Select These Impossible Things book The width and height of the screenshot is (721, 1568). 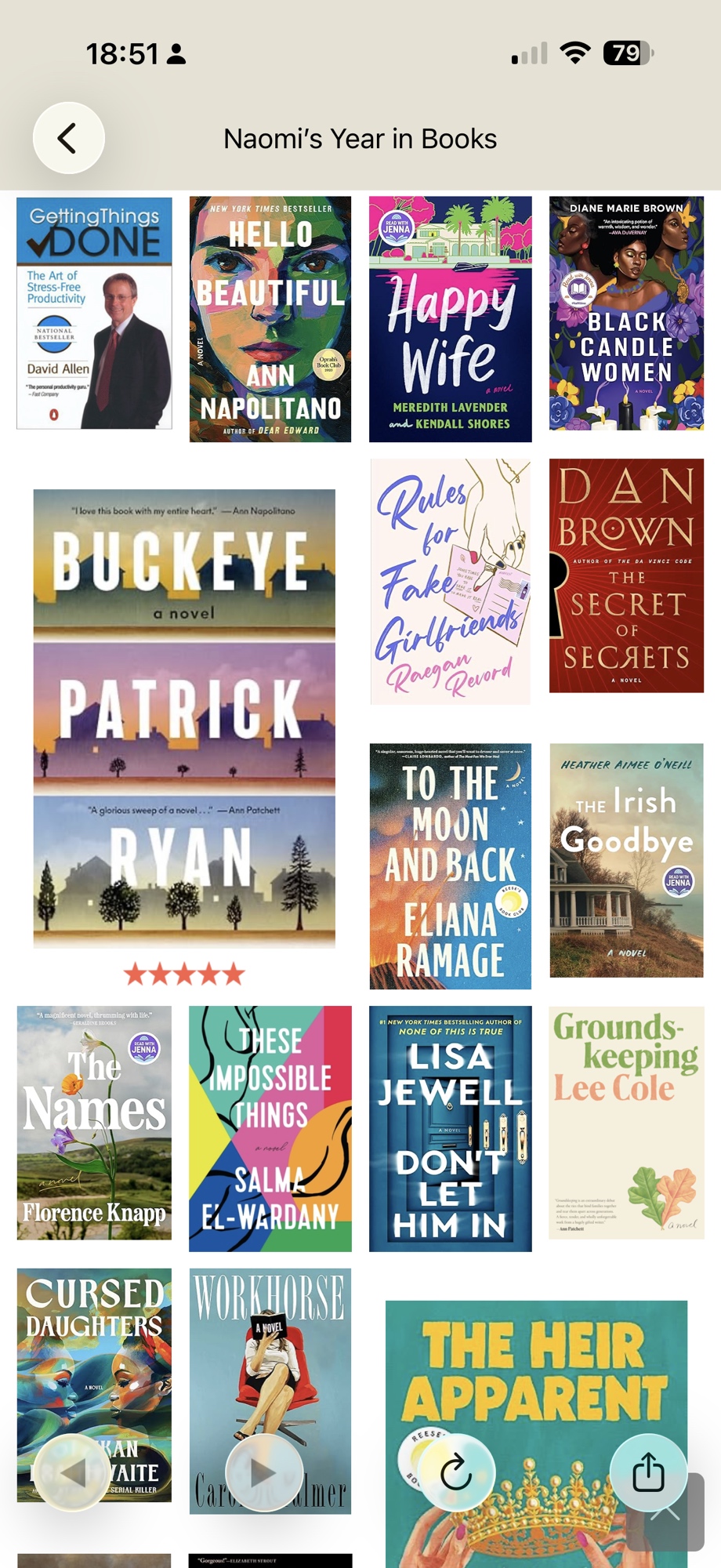[270, 1128]
